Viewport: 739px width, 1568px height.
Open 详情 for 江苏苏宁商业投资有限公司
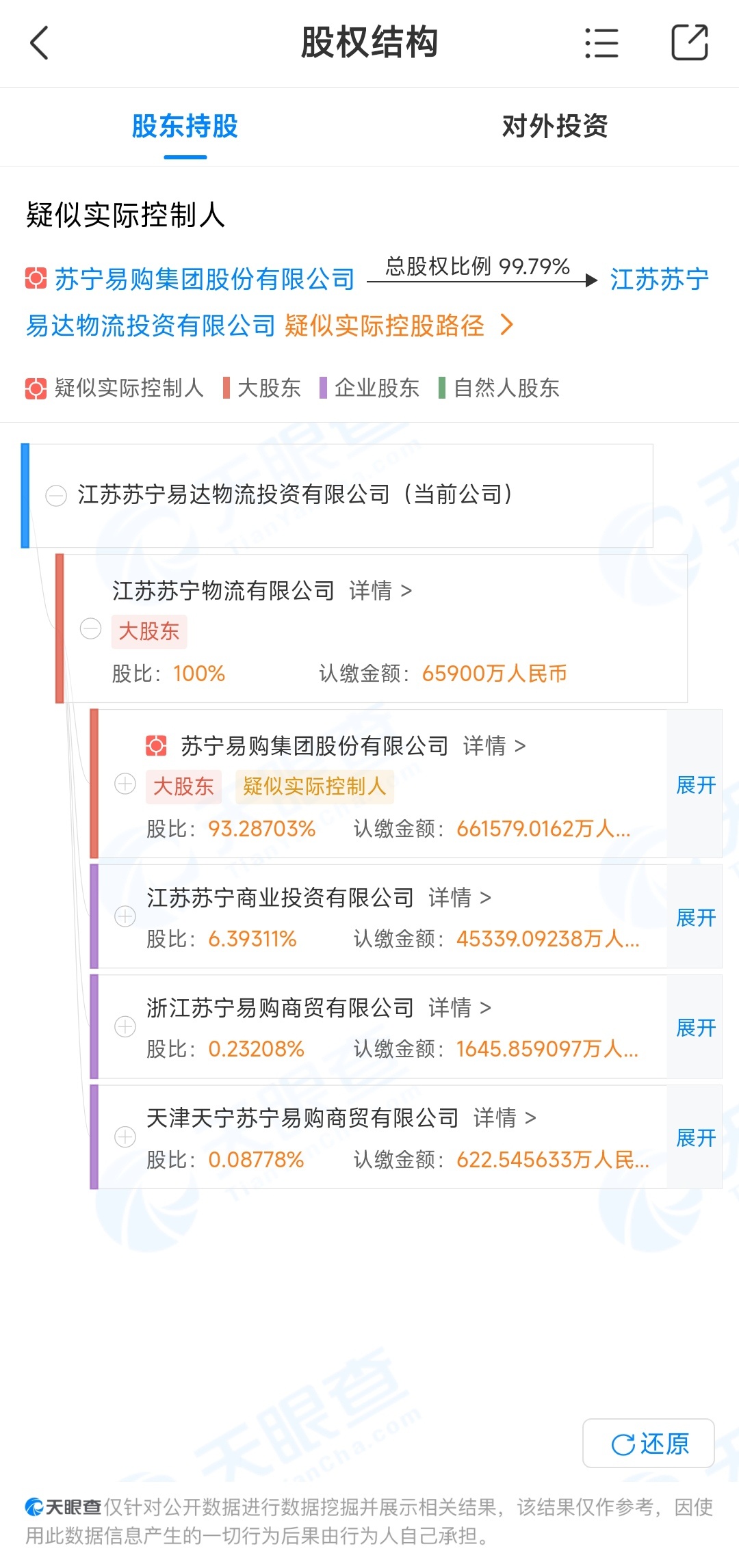click(x=460, y=898)
